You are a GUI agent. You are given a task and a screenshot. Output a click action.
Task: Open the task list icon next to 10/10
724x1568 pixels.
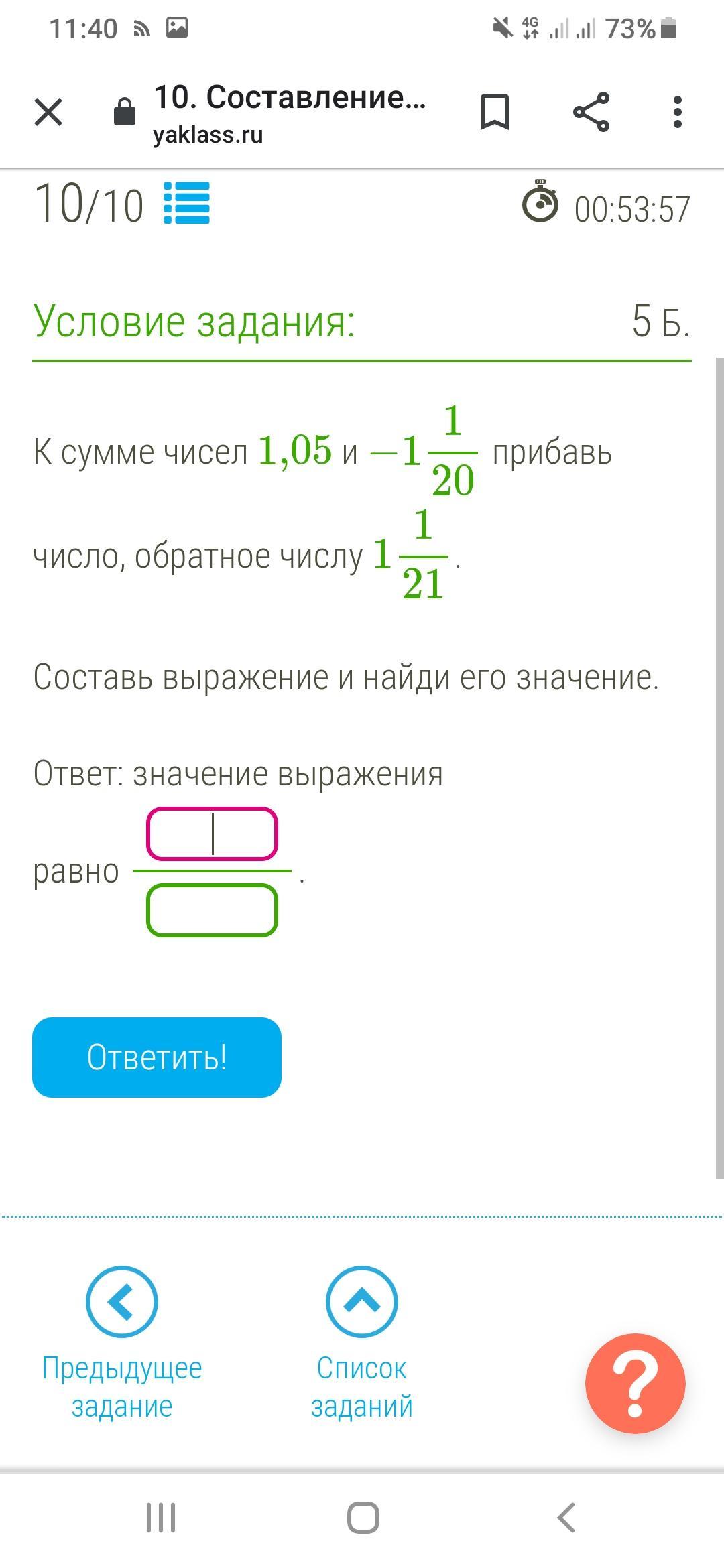tap(187, 203)
